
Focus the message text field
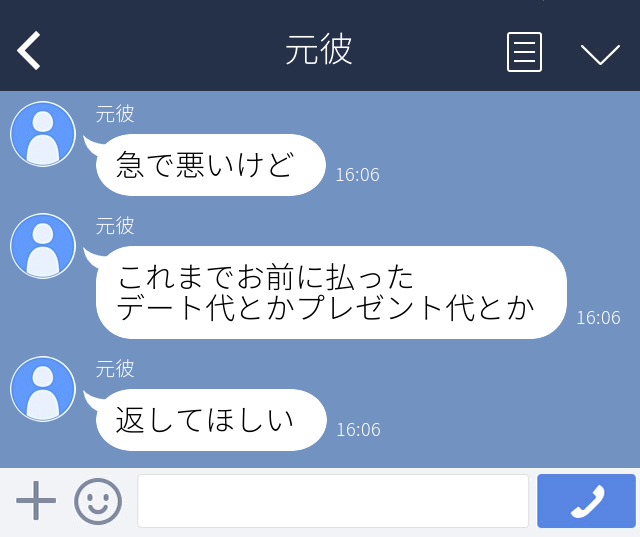(332, 501)
